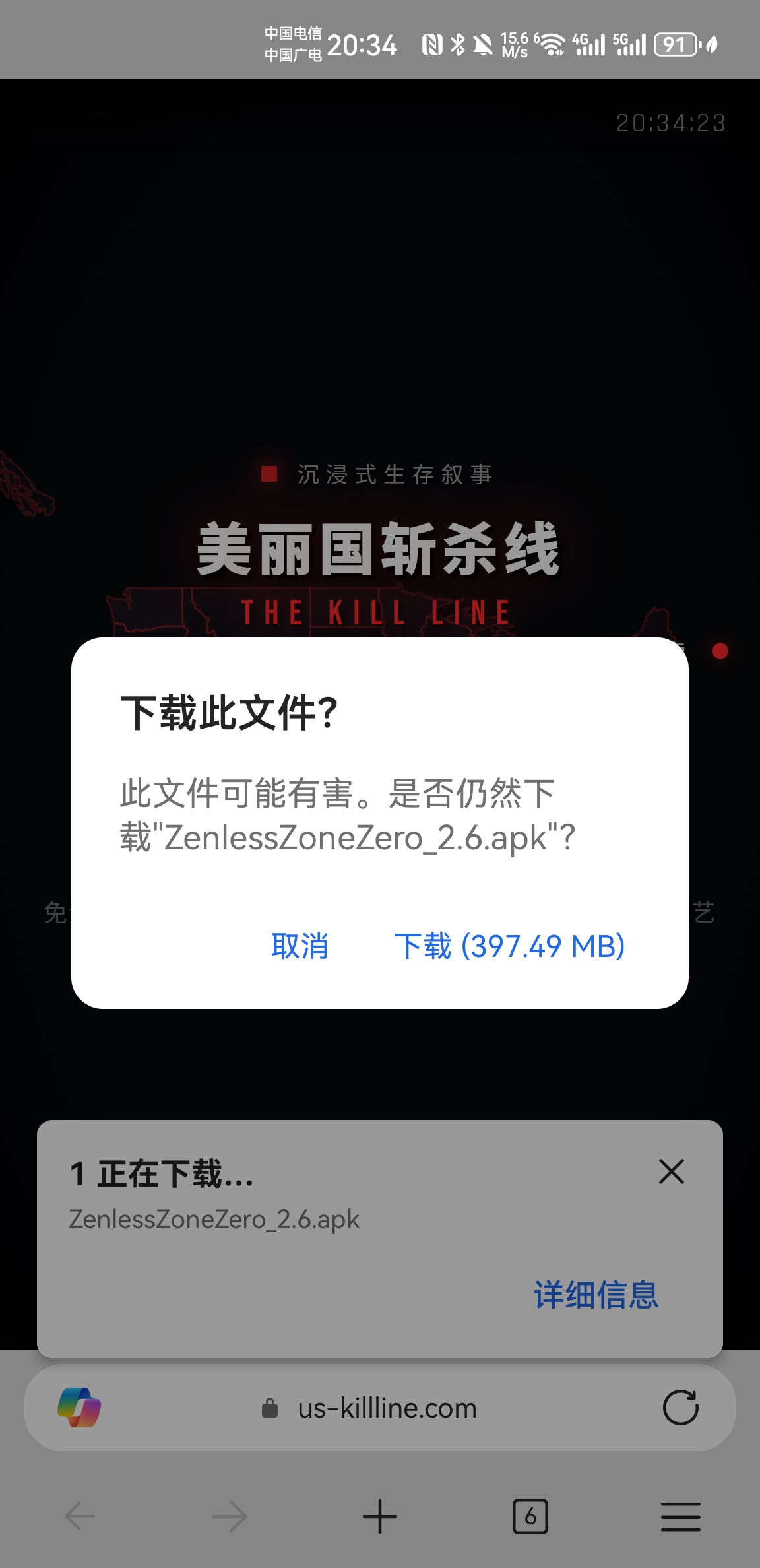Confirm download of the 397.49 MB file
The width and height of the screenshot is (760, 1568).
click(509, 946)
